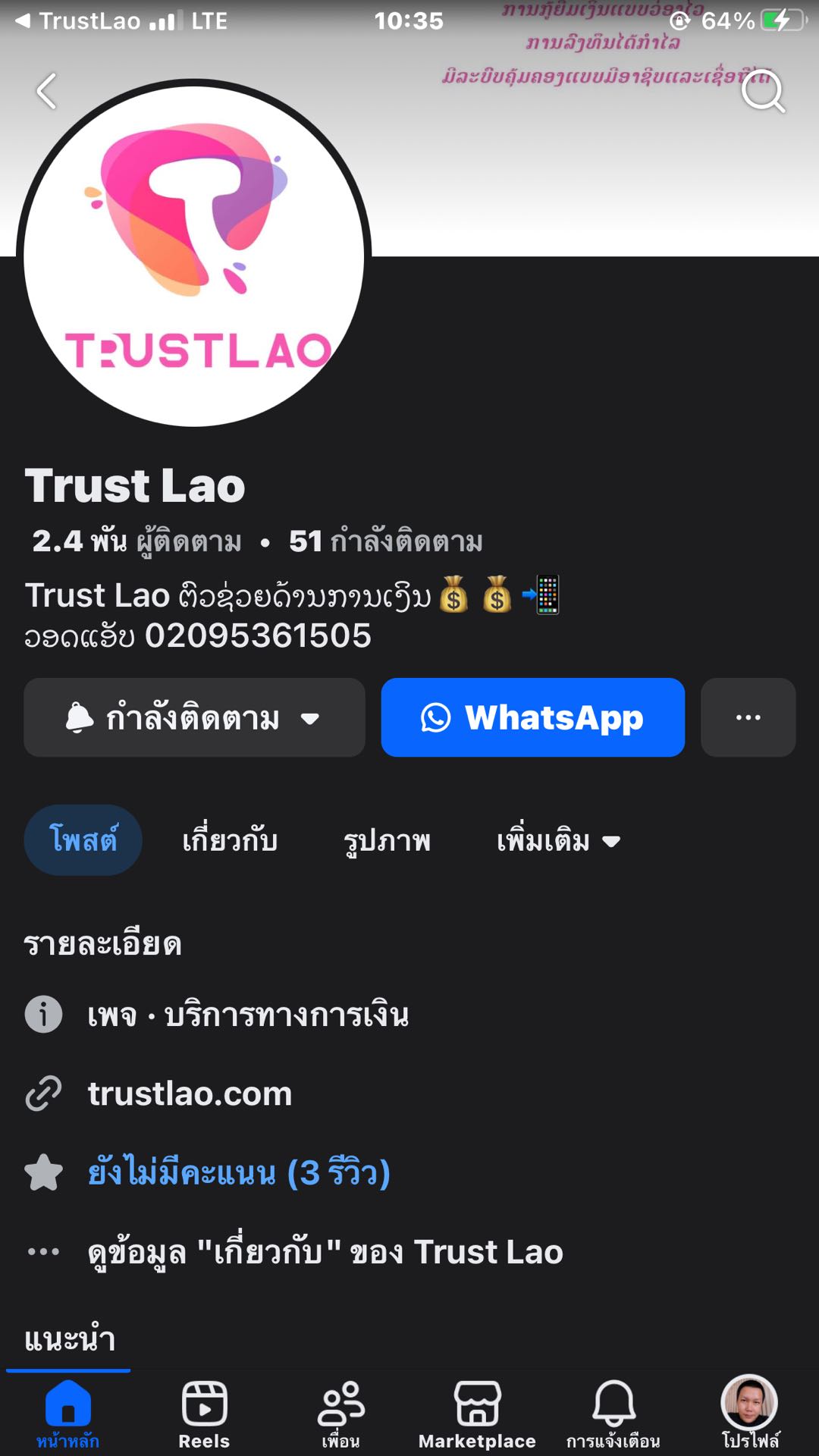Switch to the Reels tab
Viewport: 819px width, 1456px height.
click(204, 1414)
